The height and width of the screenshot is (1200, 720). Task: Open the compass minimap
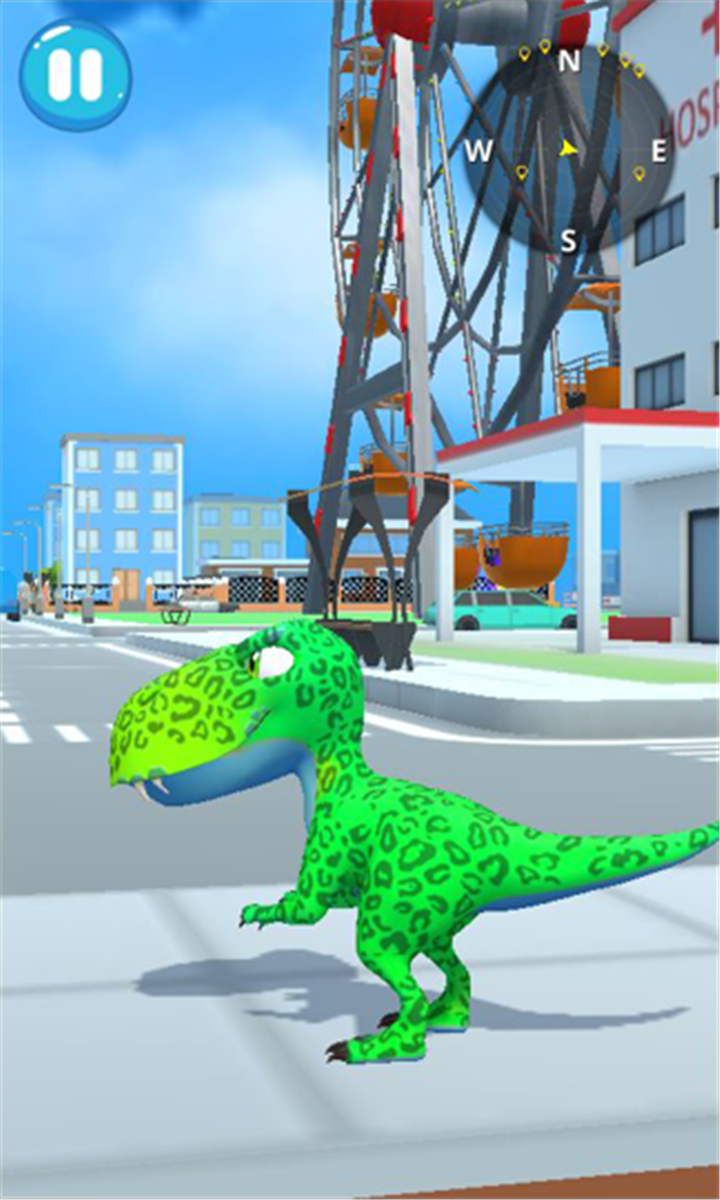[568, 151]
